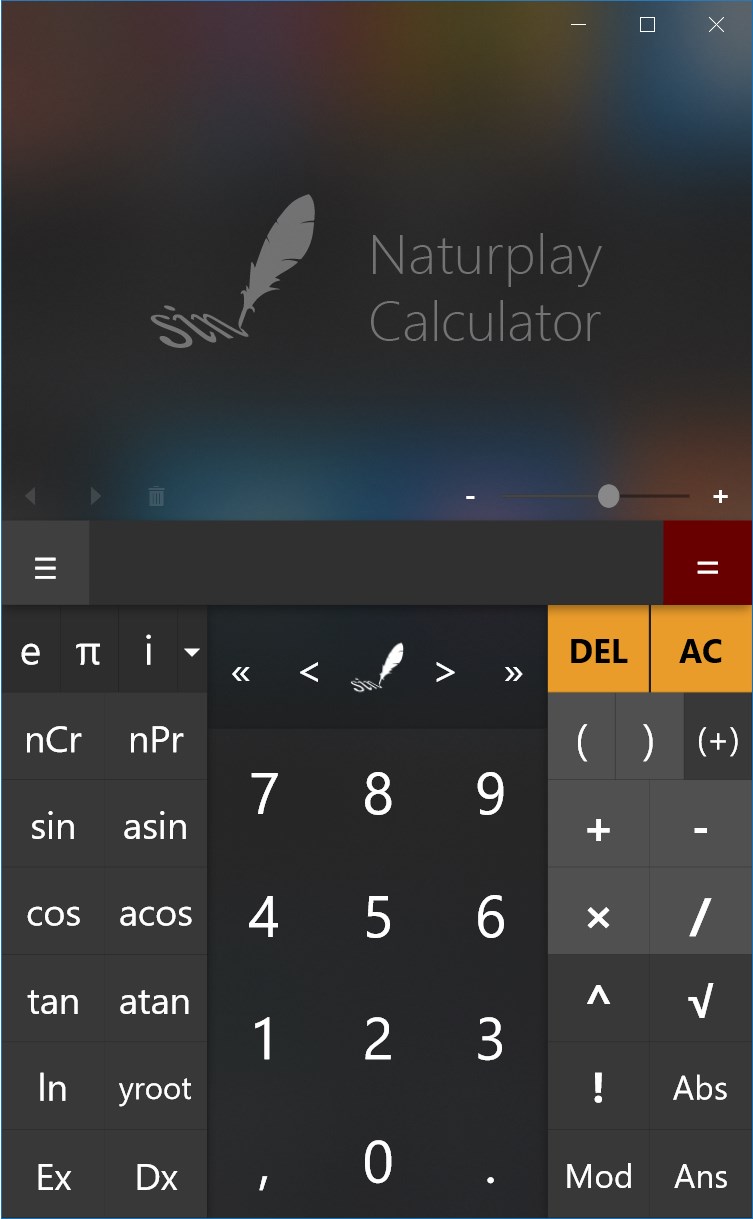Screen dimensions: 753x1219
Task: Clear everything with AC
Action: (x=701, y=651)
